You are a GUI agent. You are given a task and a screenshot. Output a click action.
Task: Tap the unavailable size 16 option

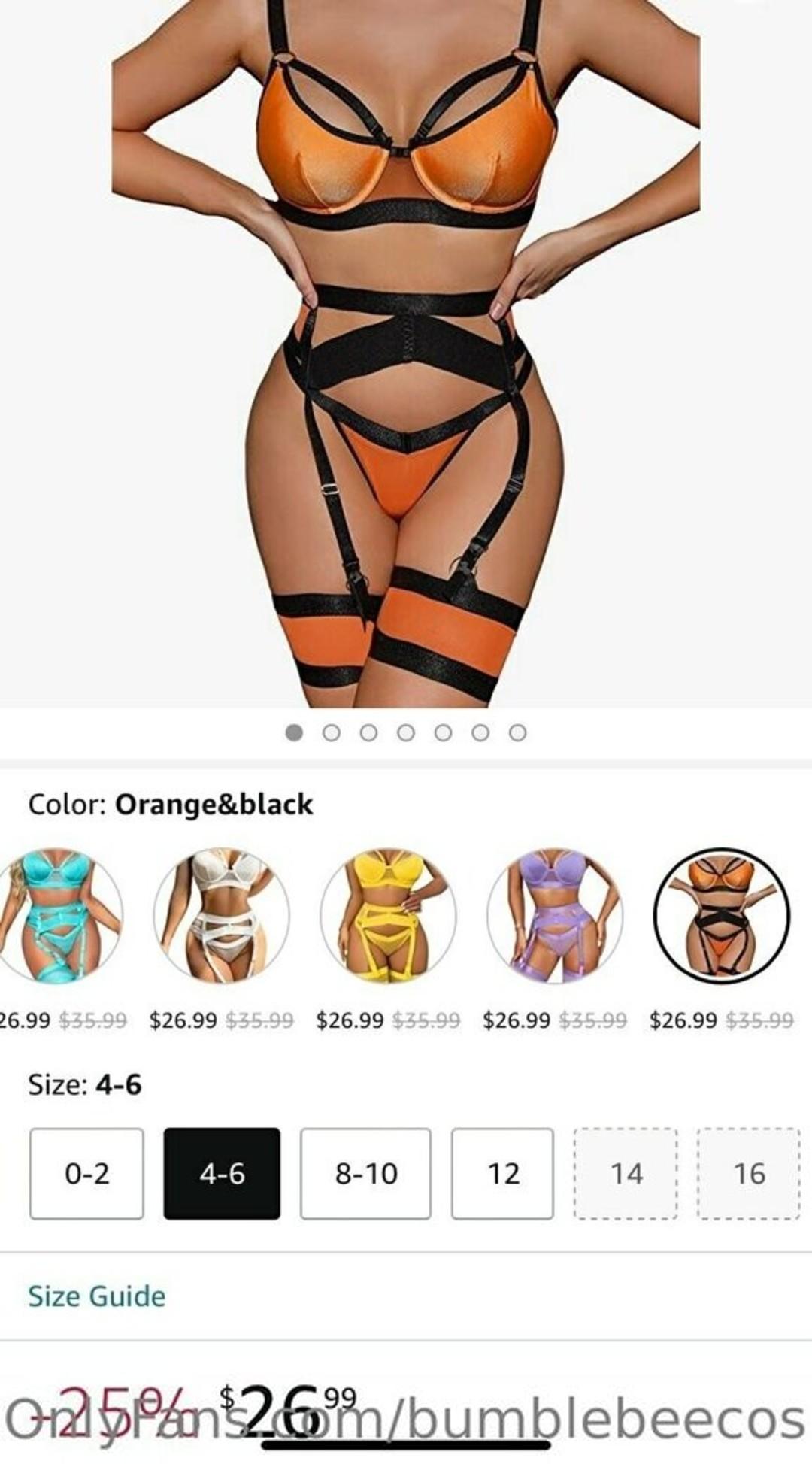[x=749, y=1173]
